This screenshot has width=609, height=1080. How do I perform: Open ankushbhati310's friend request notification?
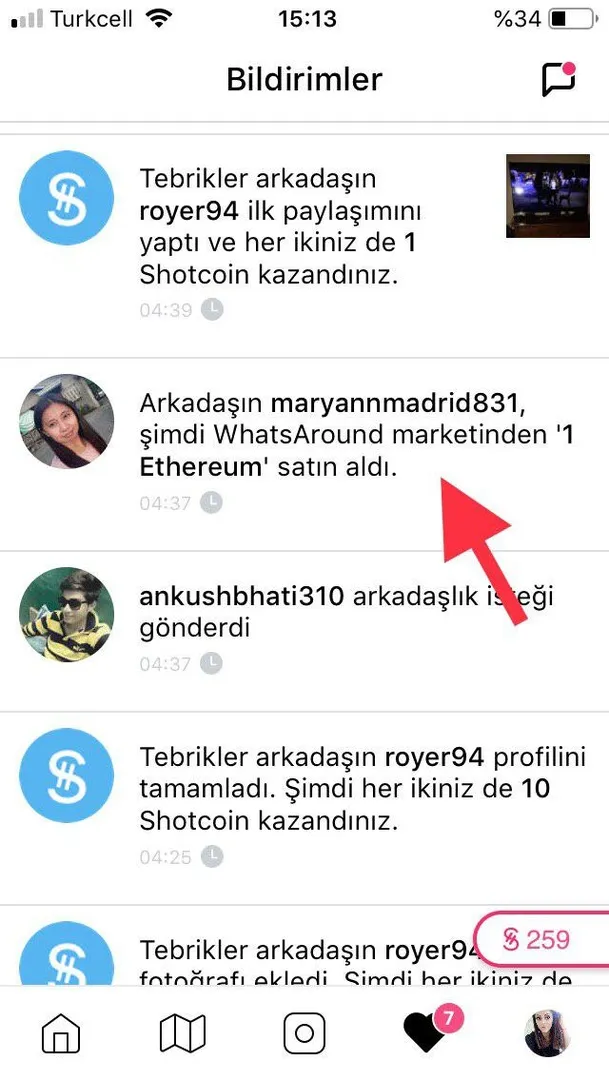pyautogui.click(x=304, y=631)
